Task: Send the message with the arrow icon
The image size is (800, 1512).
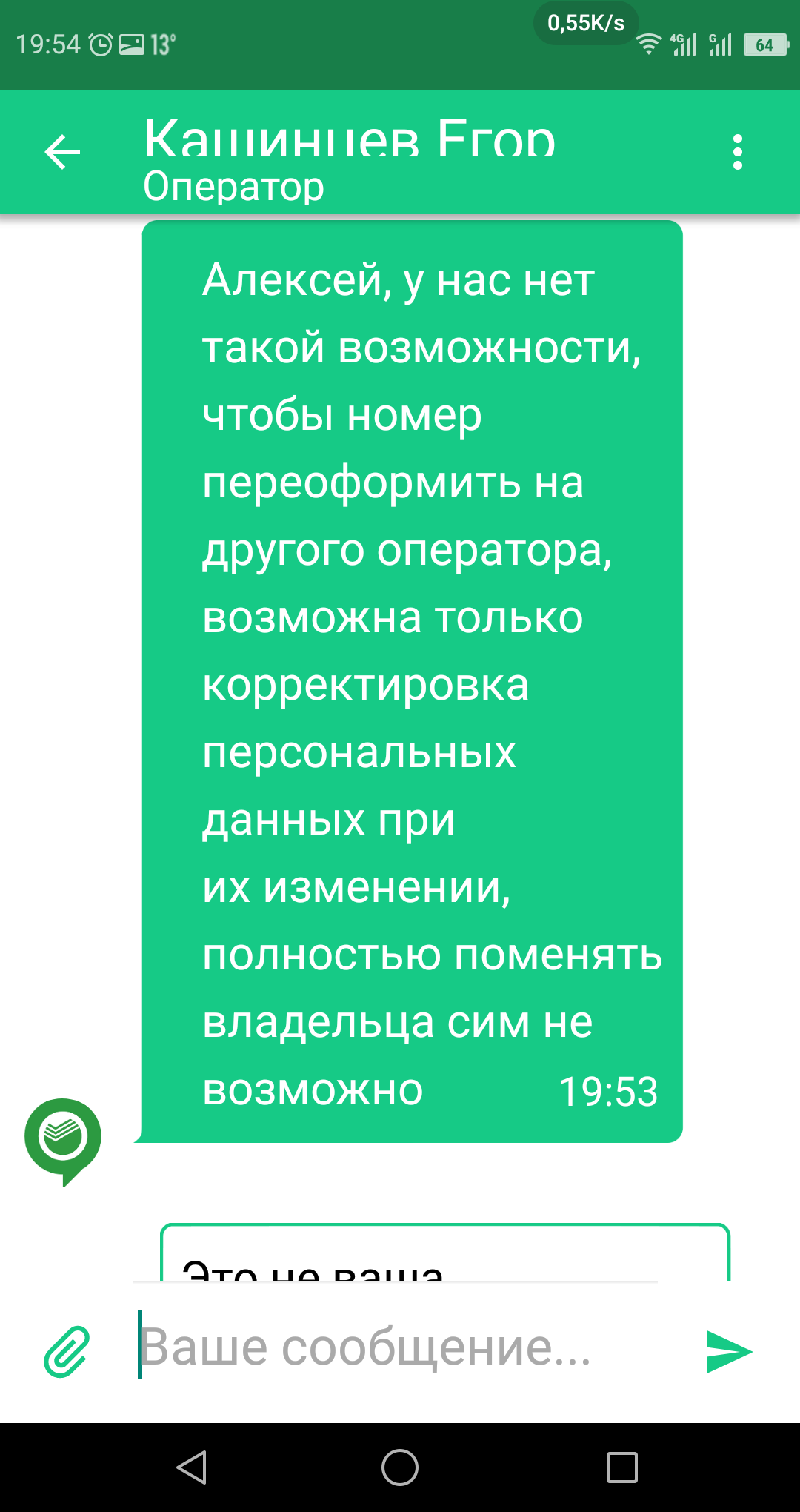Action: pos(729,1352)
